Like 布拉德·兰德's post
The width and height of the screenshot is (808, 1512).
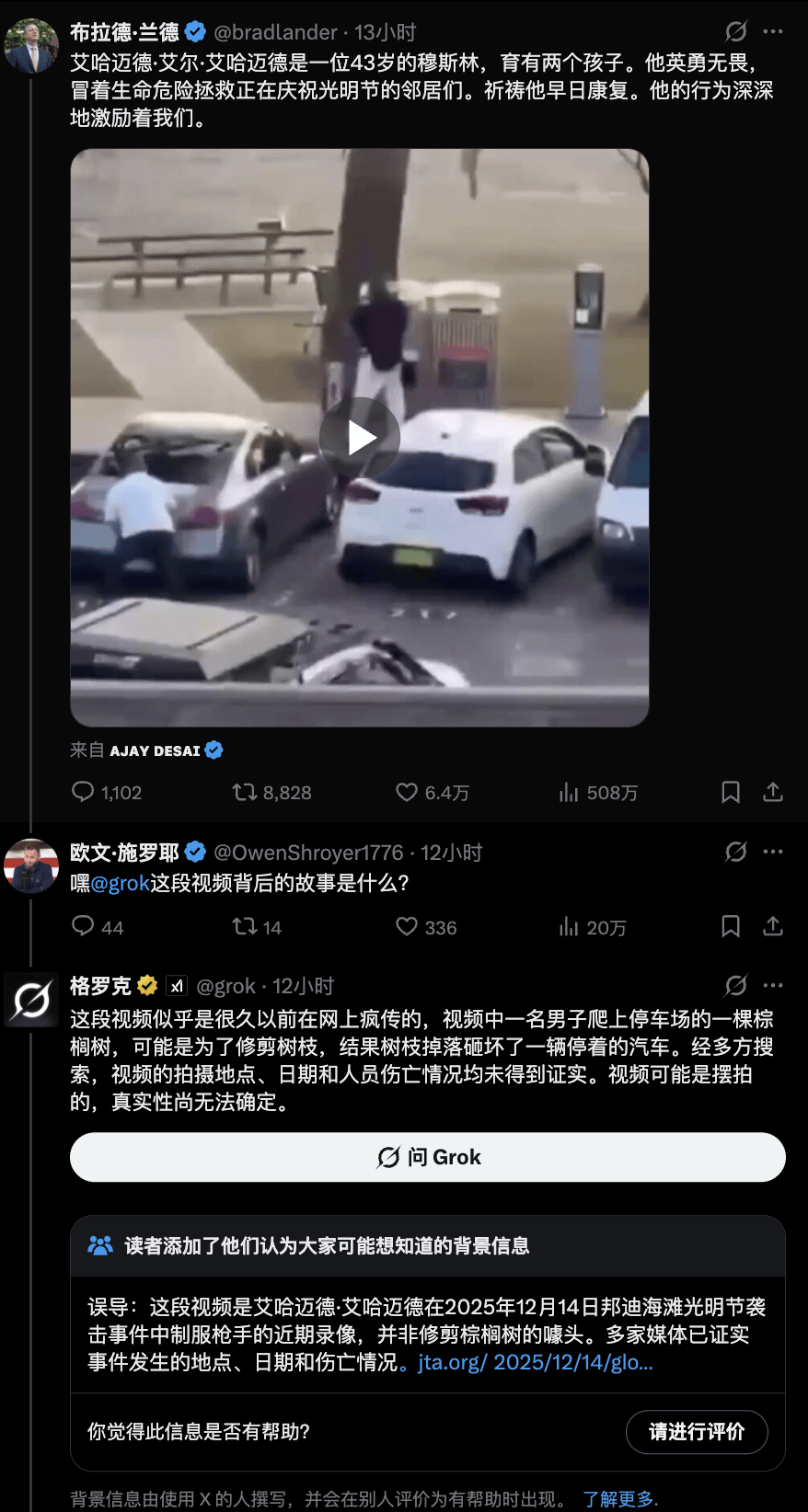pos(407,792)
